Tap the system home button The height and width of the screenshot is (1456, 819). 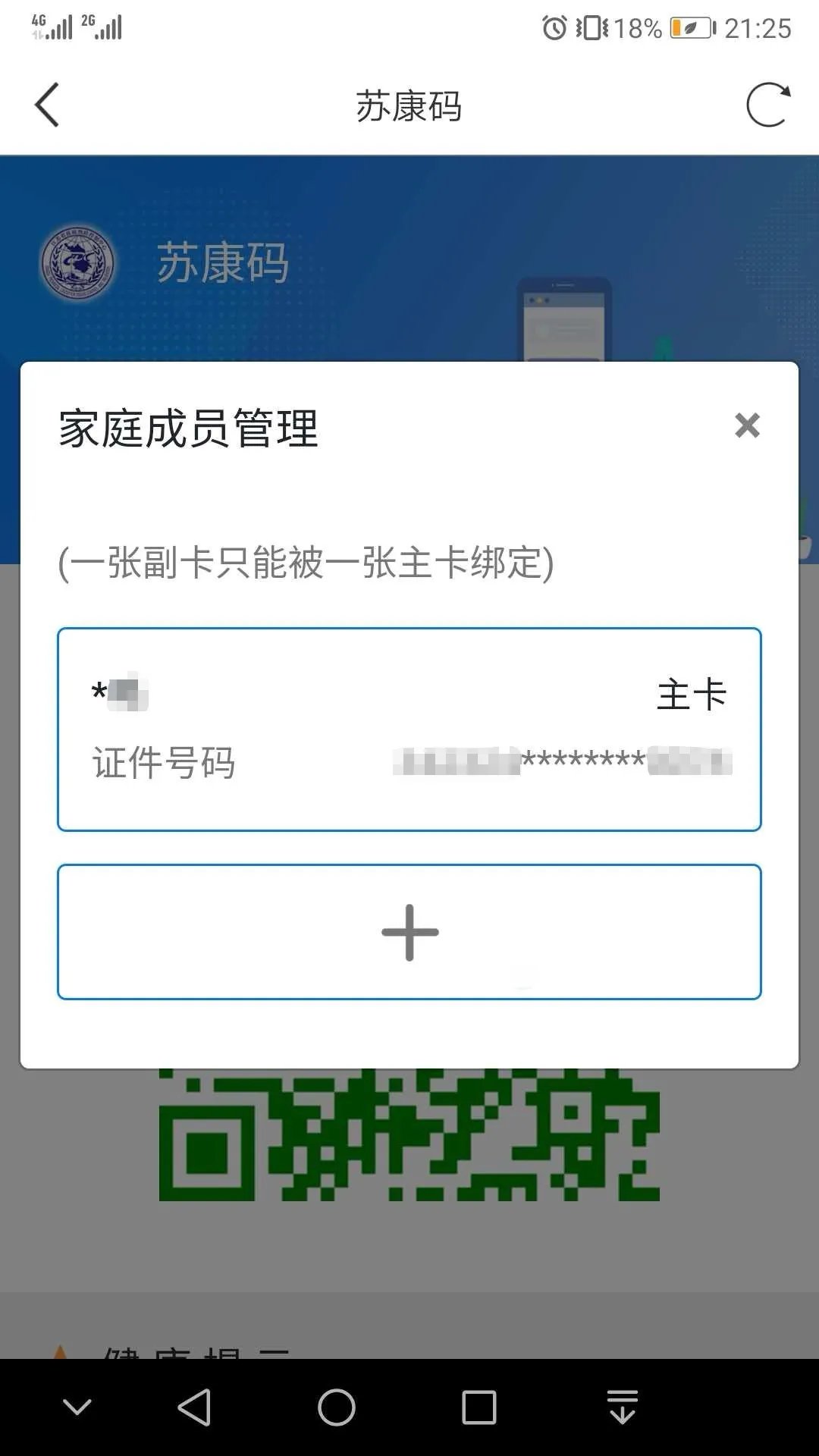[337, 1407]
